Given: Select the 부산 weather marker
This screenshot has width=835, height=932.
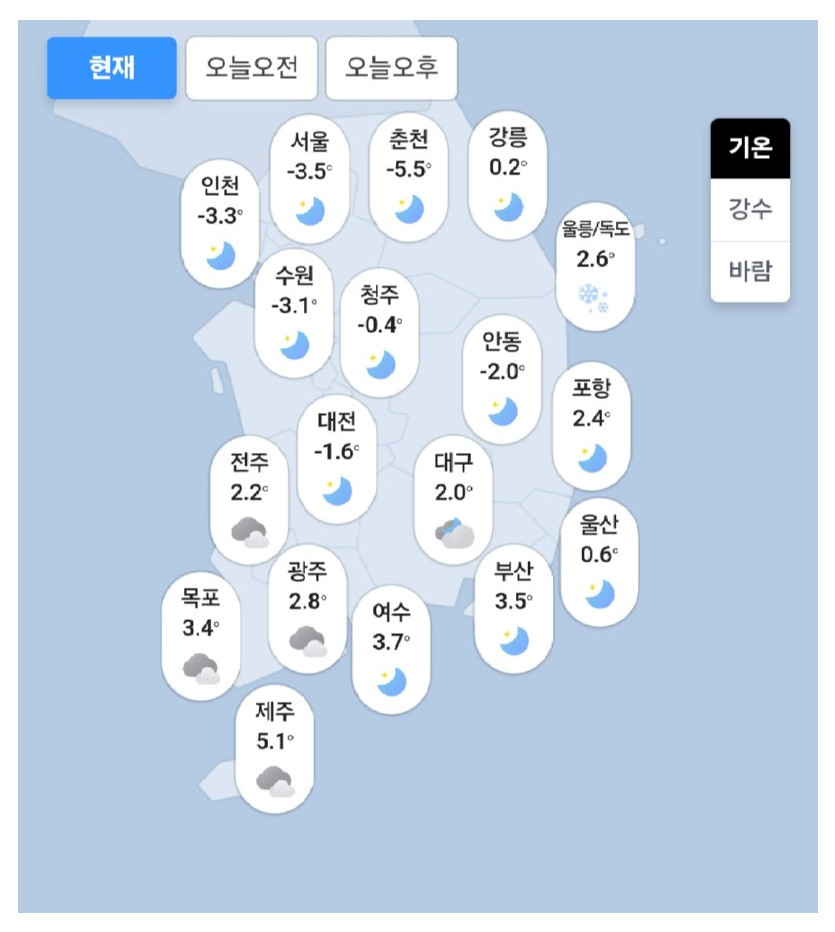Looking at the screenshot, I should (513, 608).
